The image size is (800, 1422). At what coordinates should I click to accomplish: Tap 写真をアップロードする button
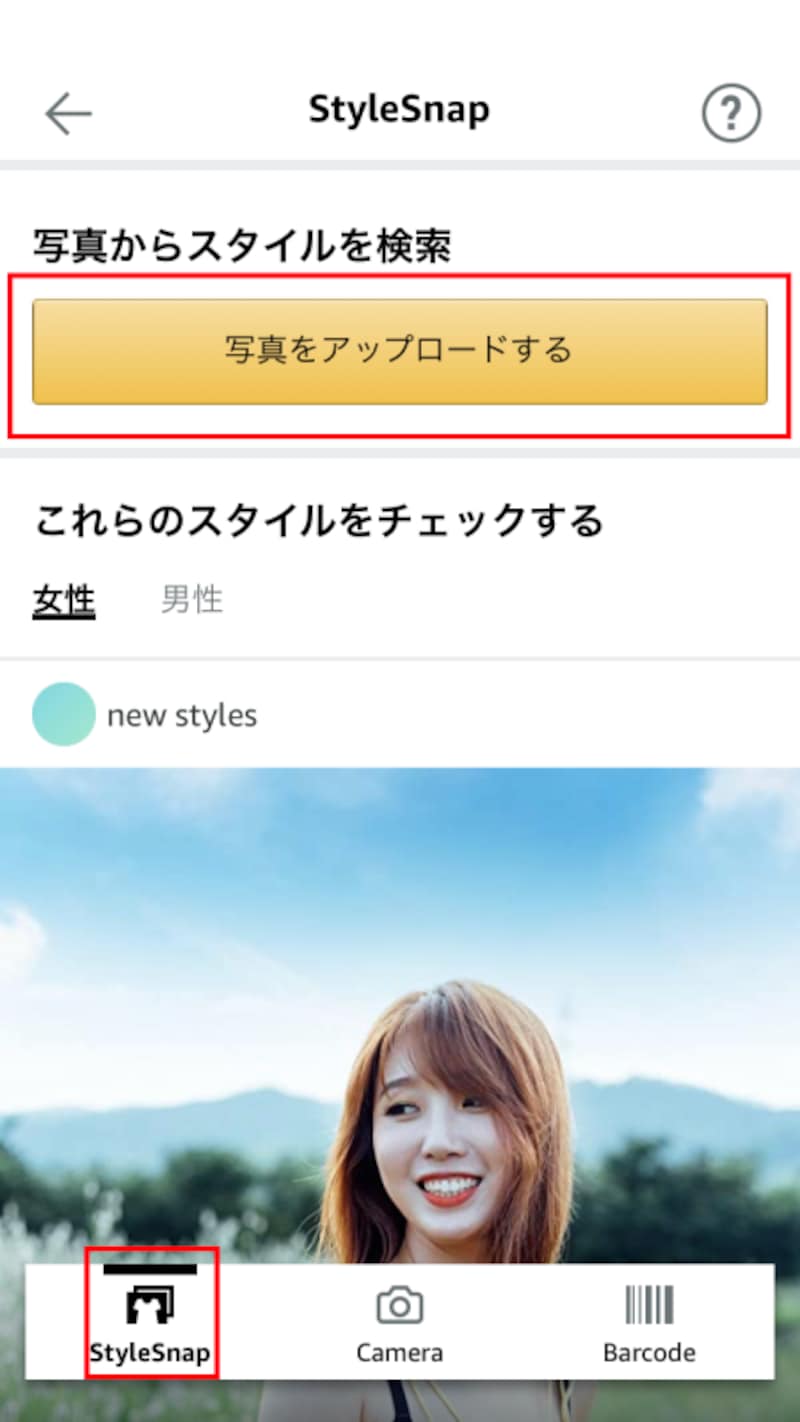click(x=399, y=352)
